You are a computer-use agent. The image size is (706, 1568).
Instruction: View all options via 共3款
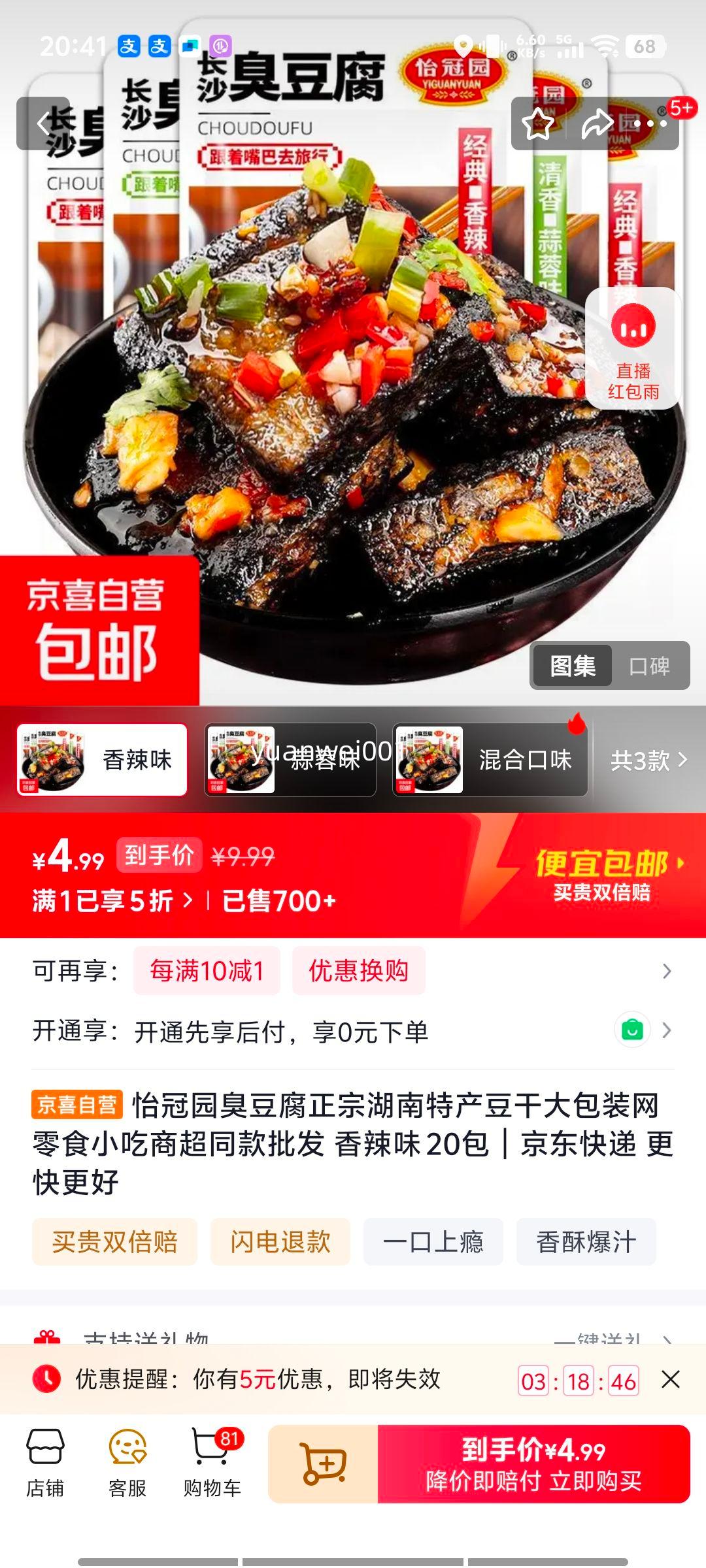(648, 760)
